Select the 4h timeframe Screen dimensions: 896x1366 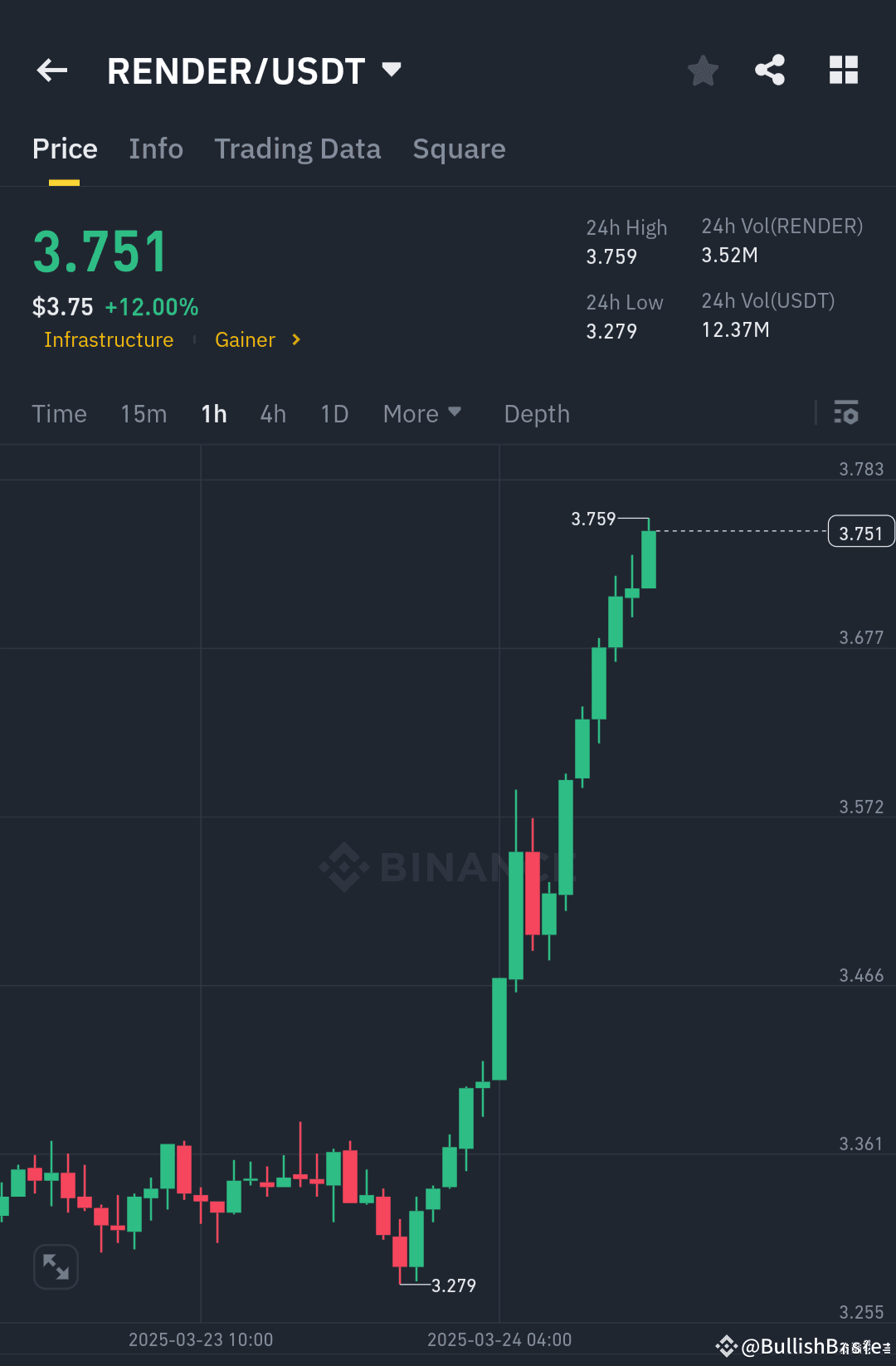(272, 413)
